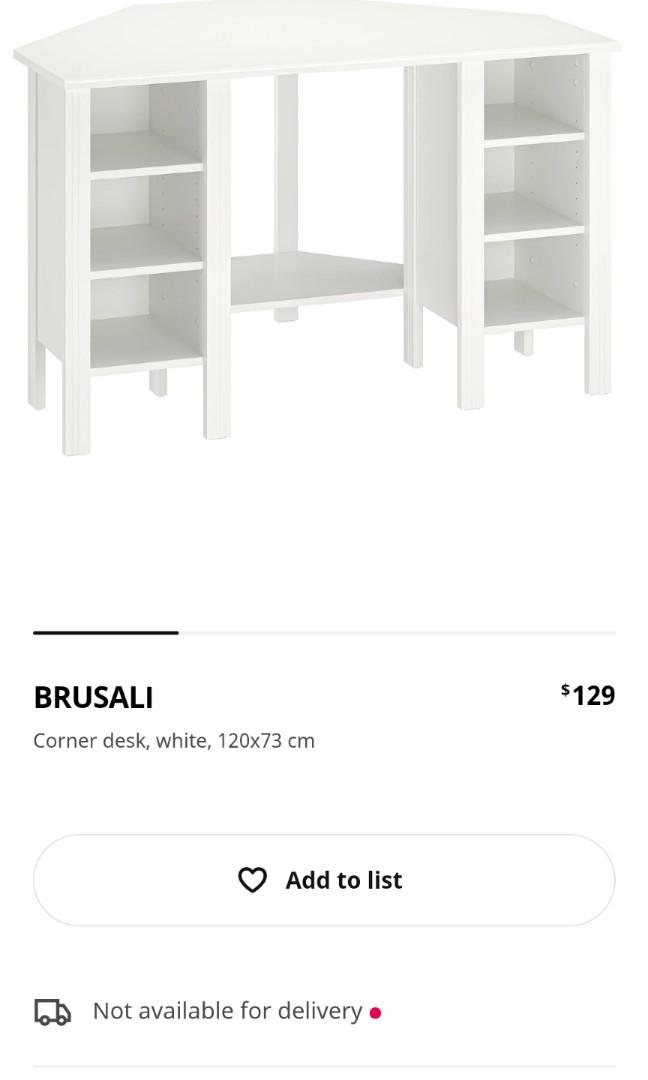648x1080 pixels.
Task: Add BRUSALI desk to list
Action: (x=324, y=880)
